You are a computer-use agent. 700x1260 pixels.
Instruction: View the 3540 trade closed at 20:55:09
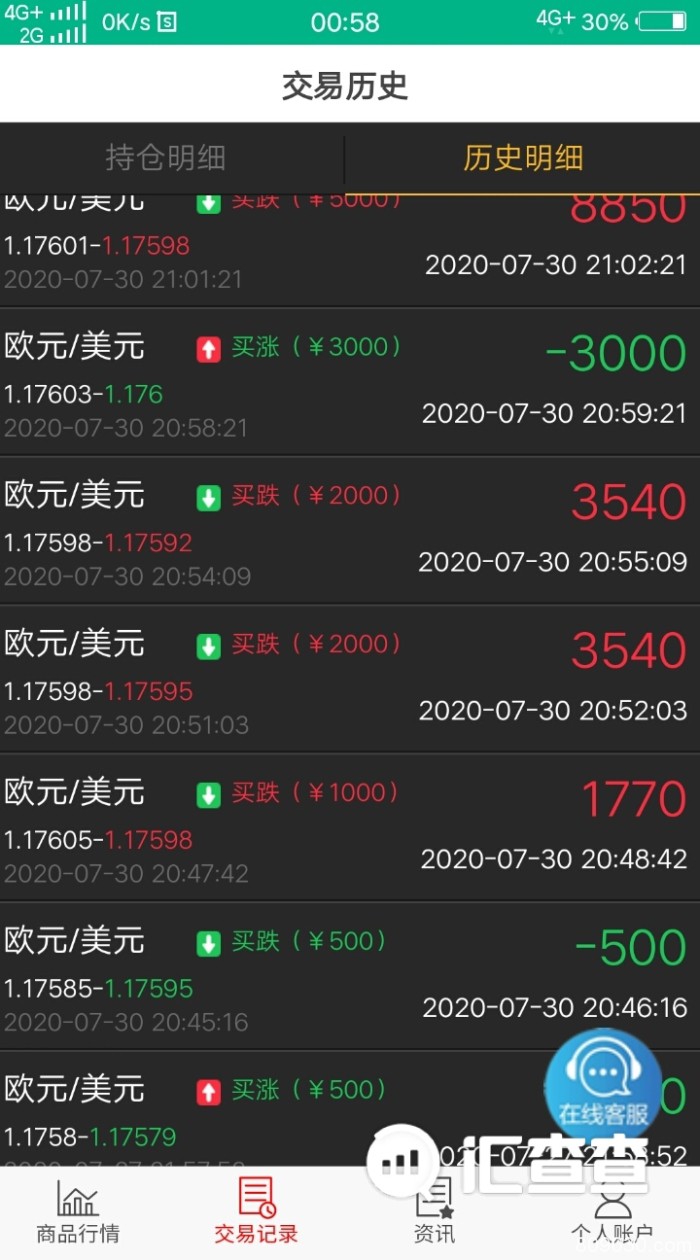[350, 531]
